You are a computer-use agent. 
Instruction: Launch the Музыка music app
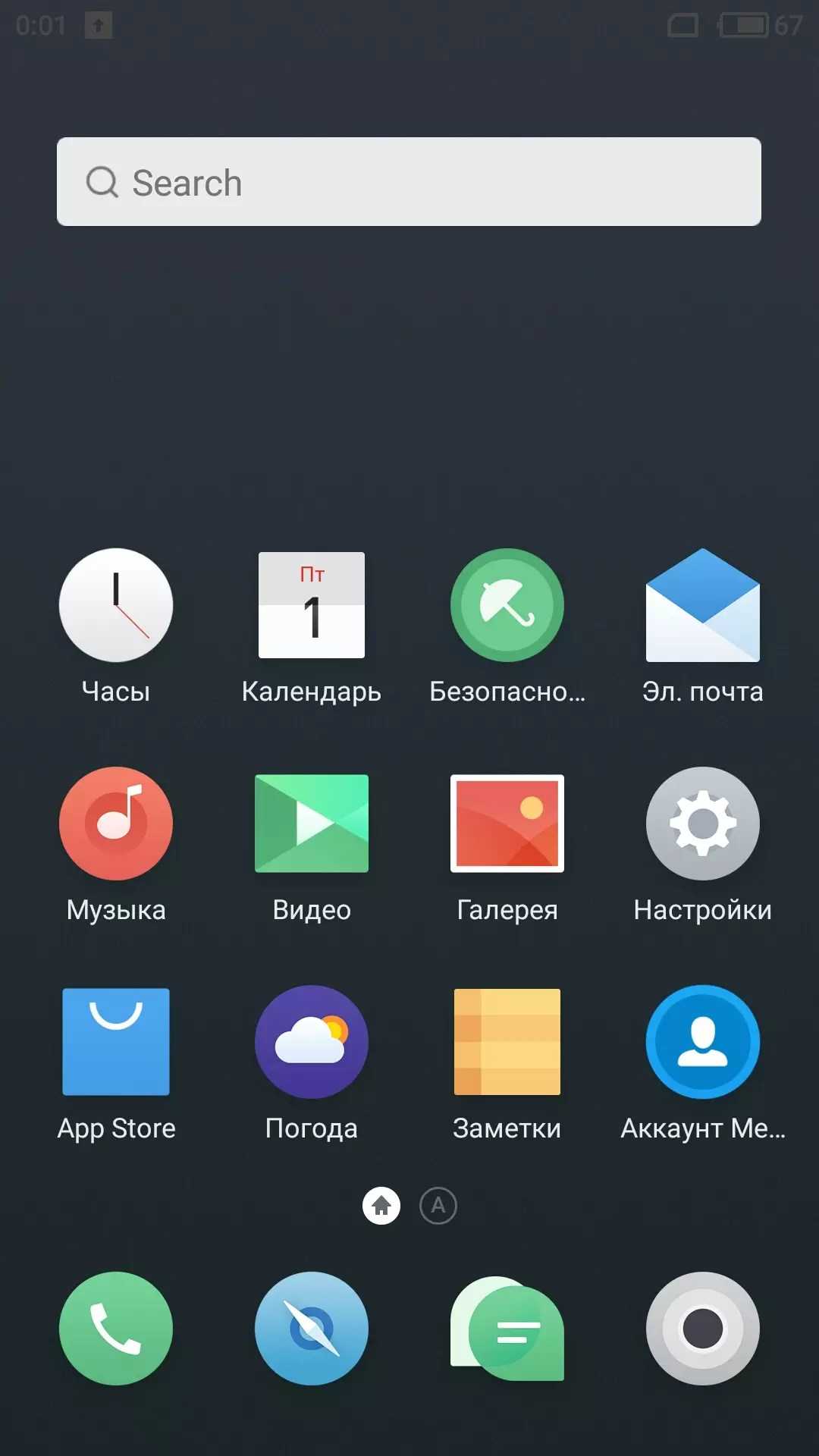point(116,824)
